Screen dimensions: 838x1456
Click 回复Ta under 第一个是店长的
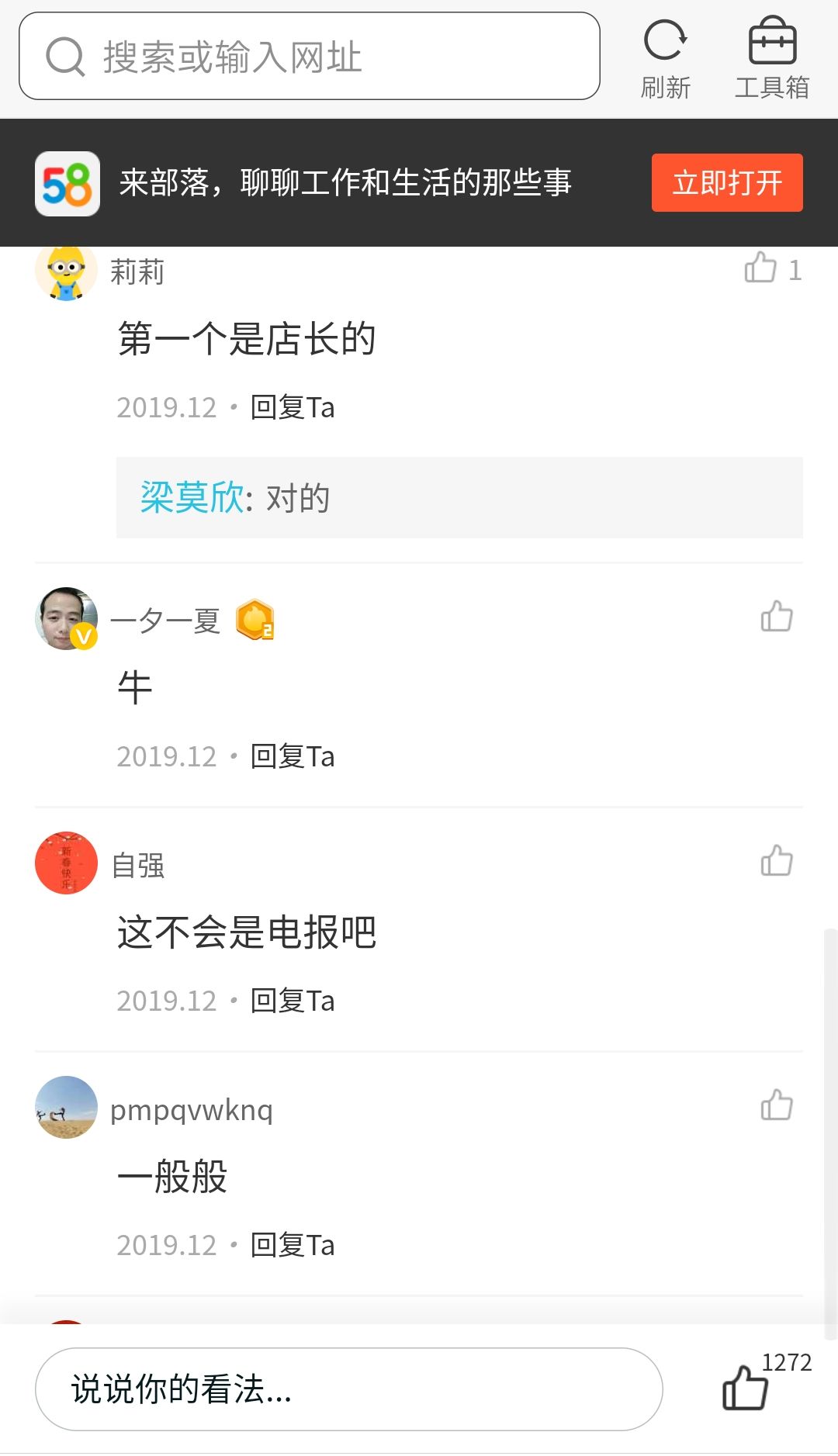[x=290, y=406]
